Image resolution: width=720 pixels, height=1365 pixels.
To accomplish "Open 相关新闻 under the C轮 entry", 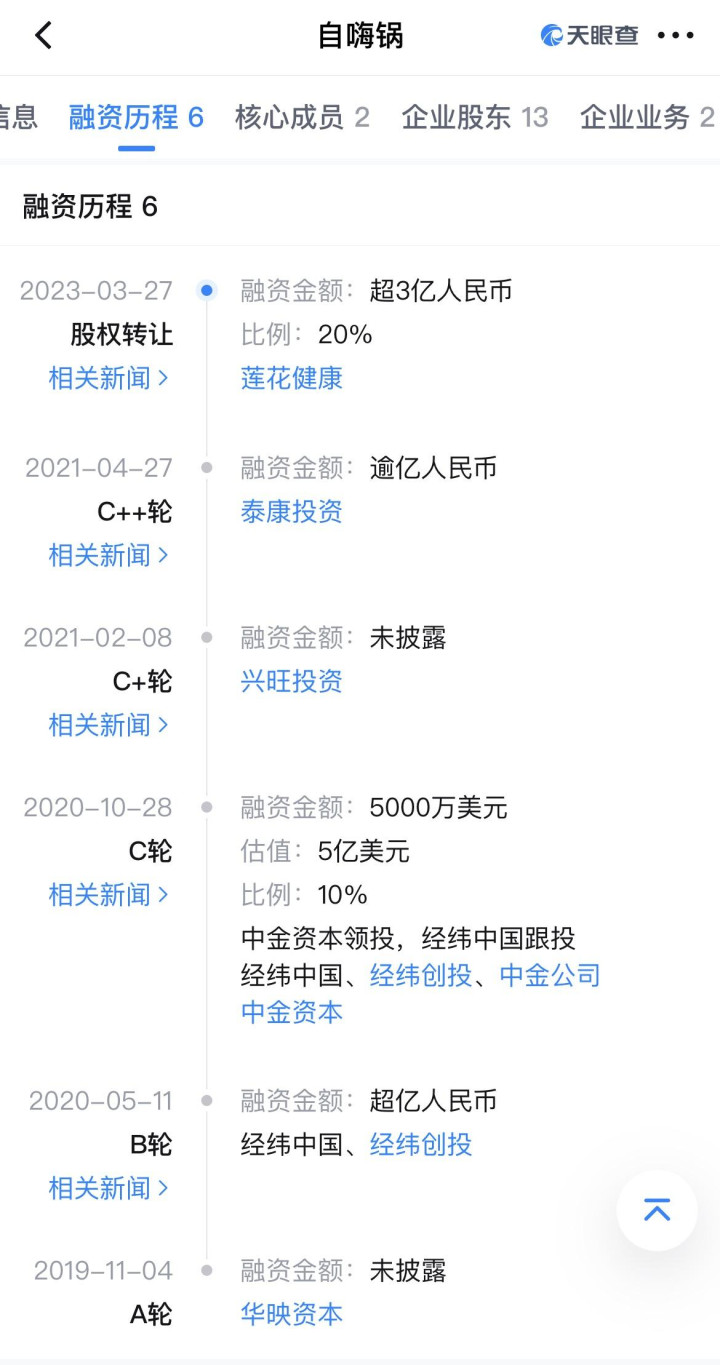I will 109,895.
